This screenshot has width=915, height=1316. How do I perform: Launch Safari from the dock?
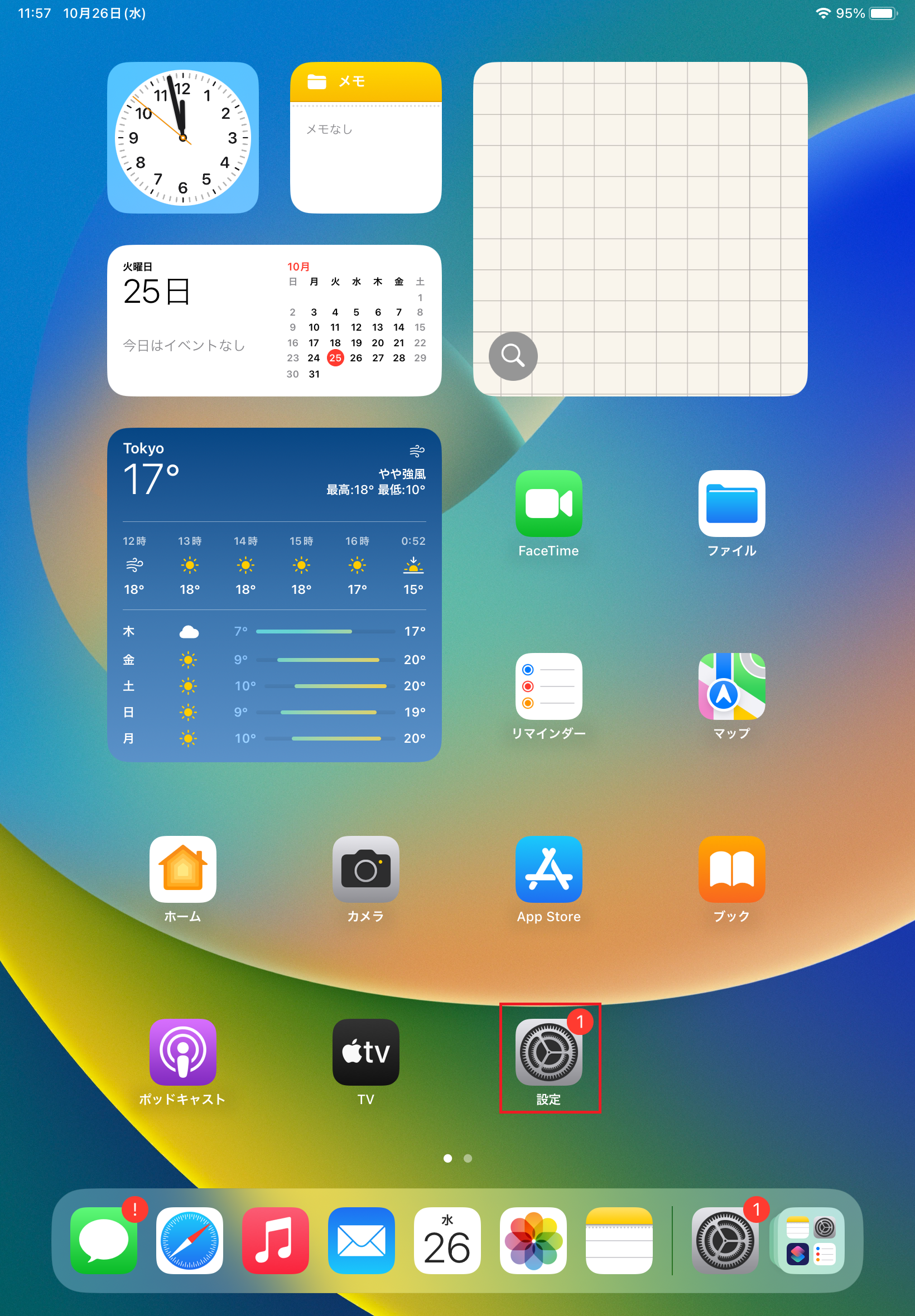(x=189, y=1240)
